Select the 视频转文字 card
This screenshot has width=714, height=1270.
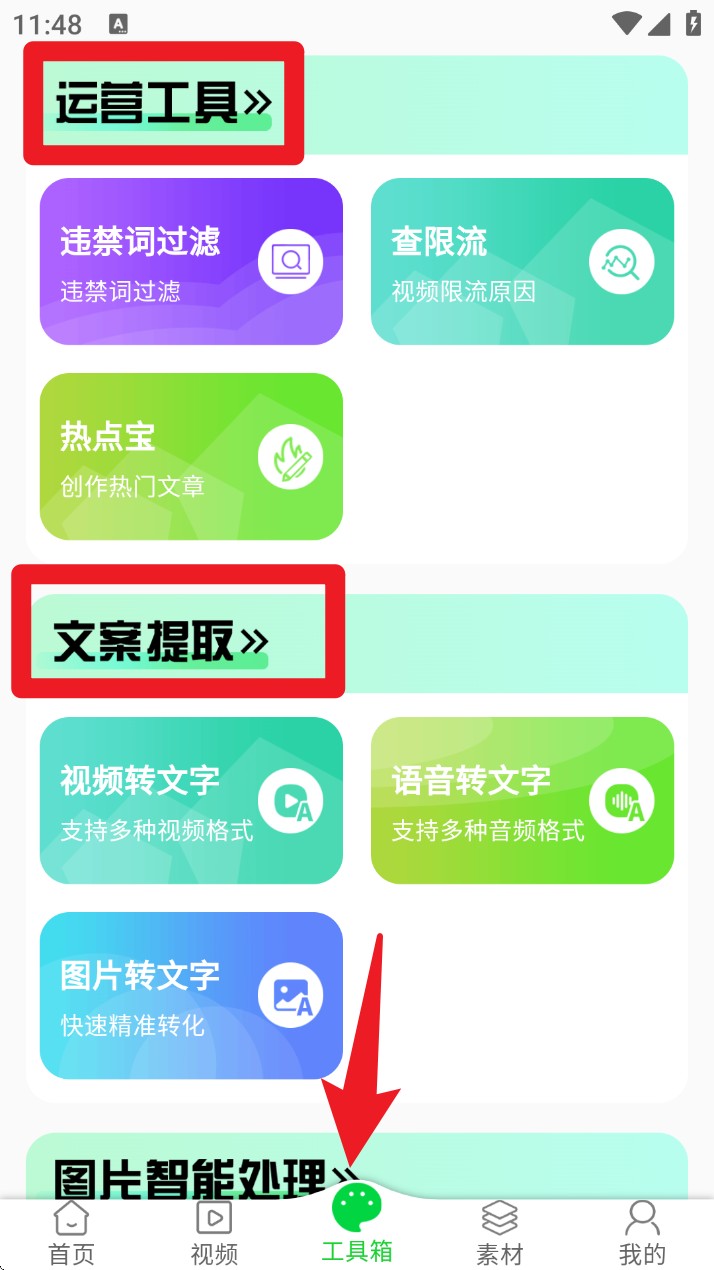tap(191, 800)
